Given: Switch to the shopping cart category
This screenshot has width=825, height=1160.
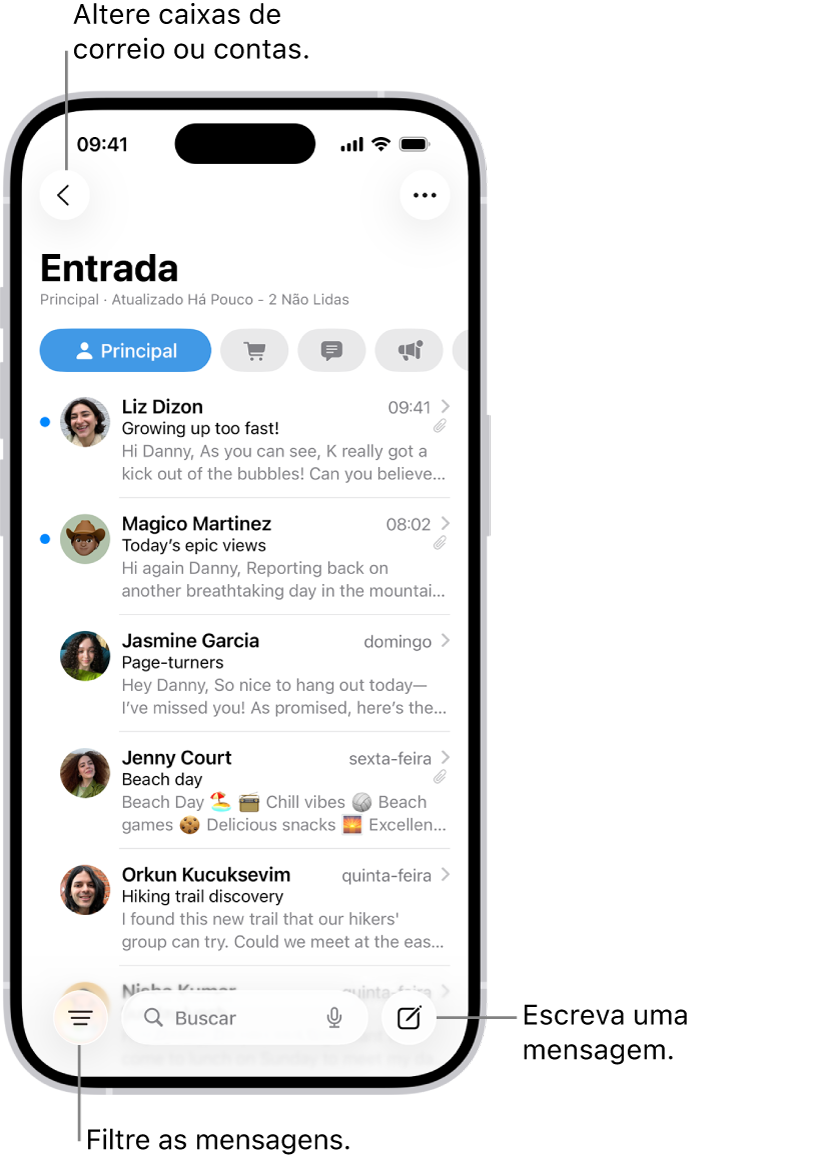Looking at the screenshot, I should pos(255,351).
